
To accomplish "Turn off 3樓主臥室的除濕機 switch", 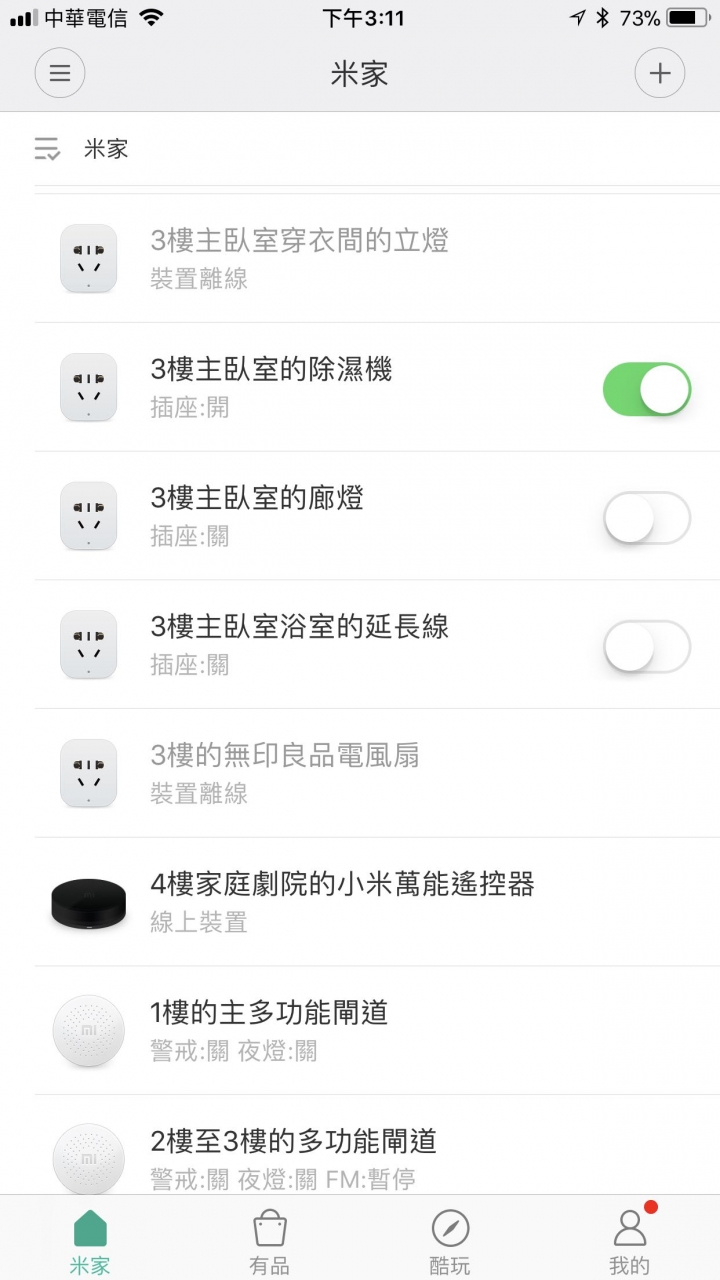I will tap(647, 389).
